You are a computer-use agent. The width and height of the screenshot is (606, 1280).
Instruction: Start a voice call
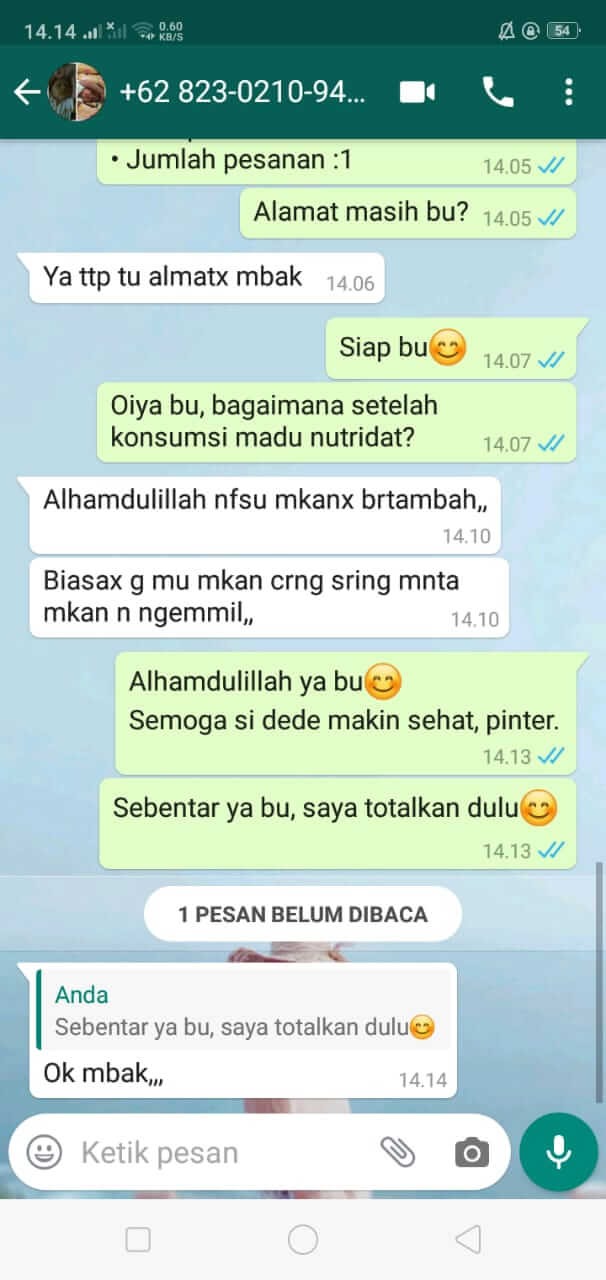(x=497, y=93)
